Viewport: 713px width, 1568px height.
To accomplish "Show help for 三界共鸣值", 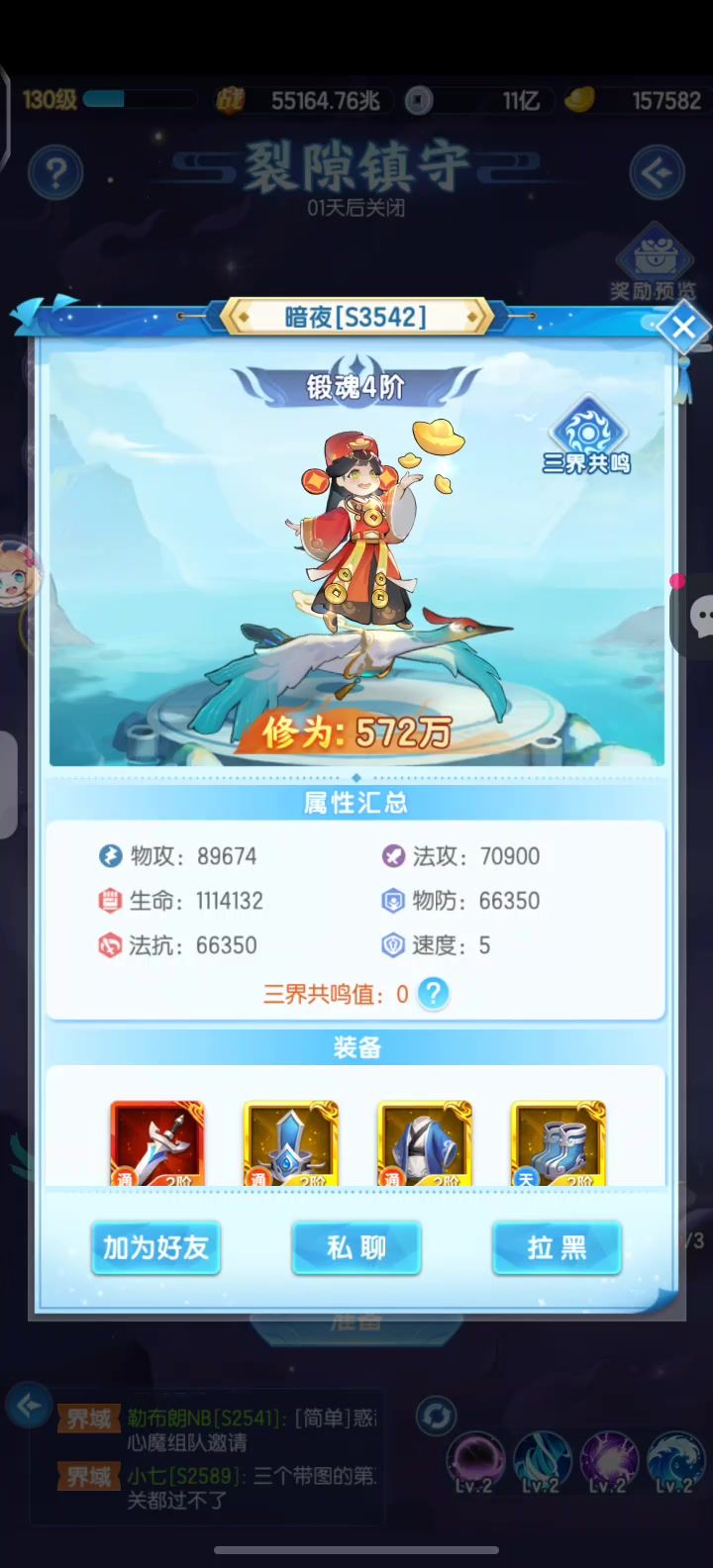I will pyautogui.click(x=433, y=993).
